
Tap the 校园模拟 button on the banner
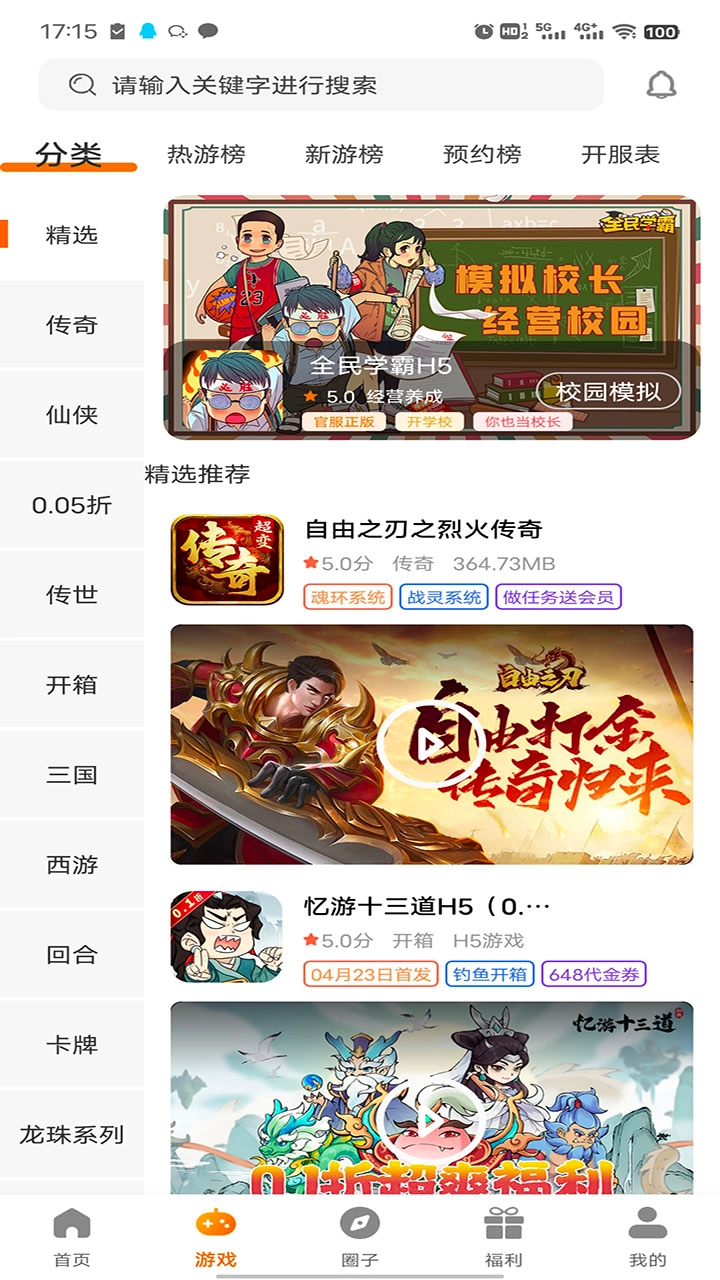[611, 391]
